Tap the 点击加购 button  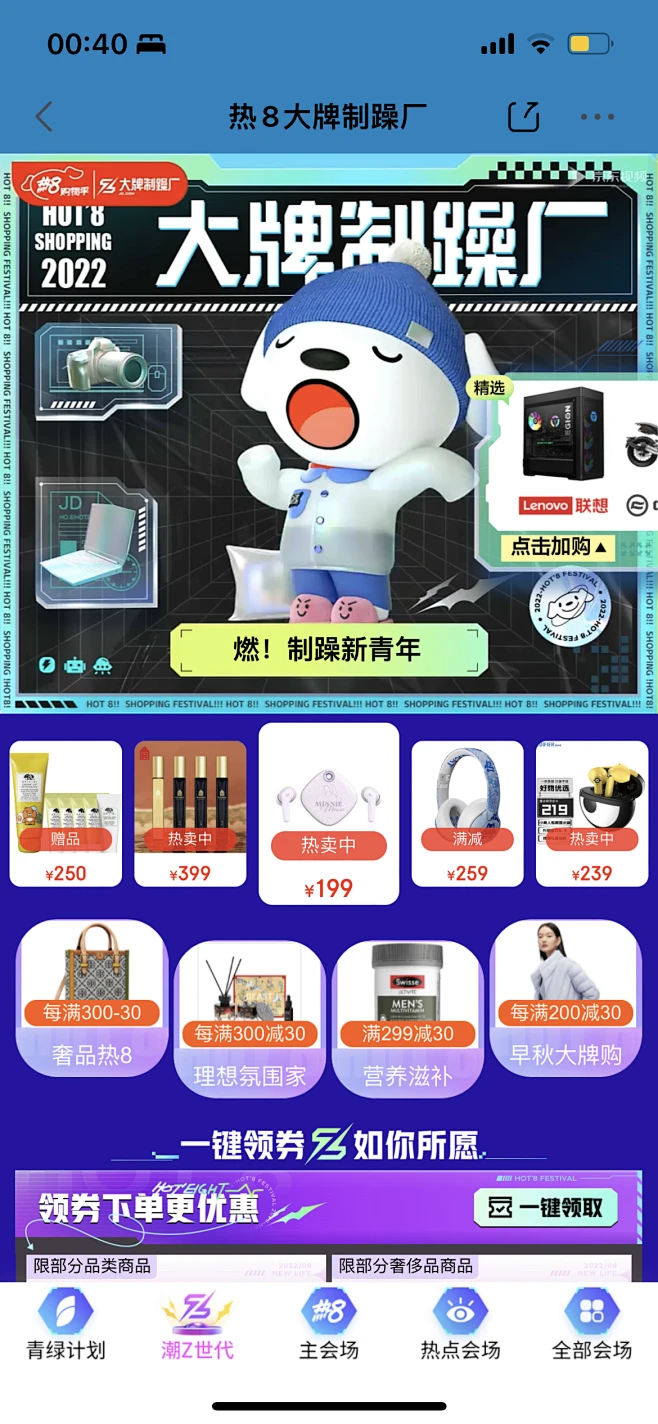click(558, 547)
